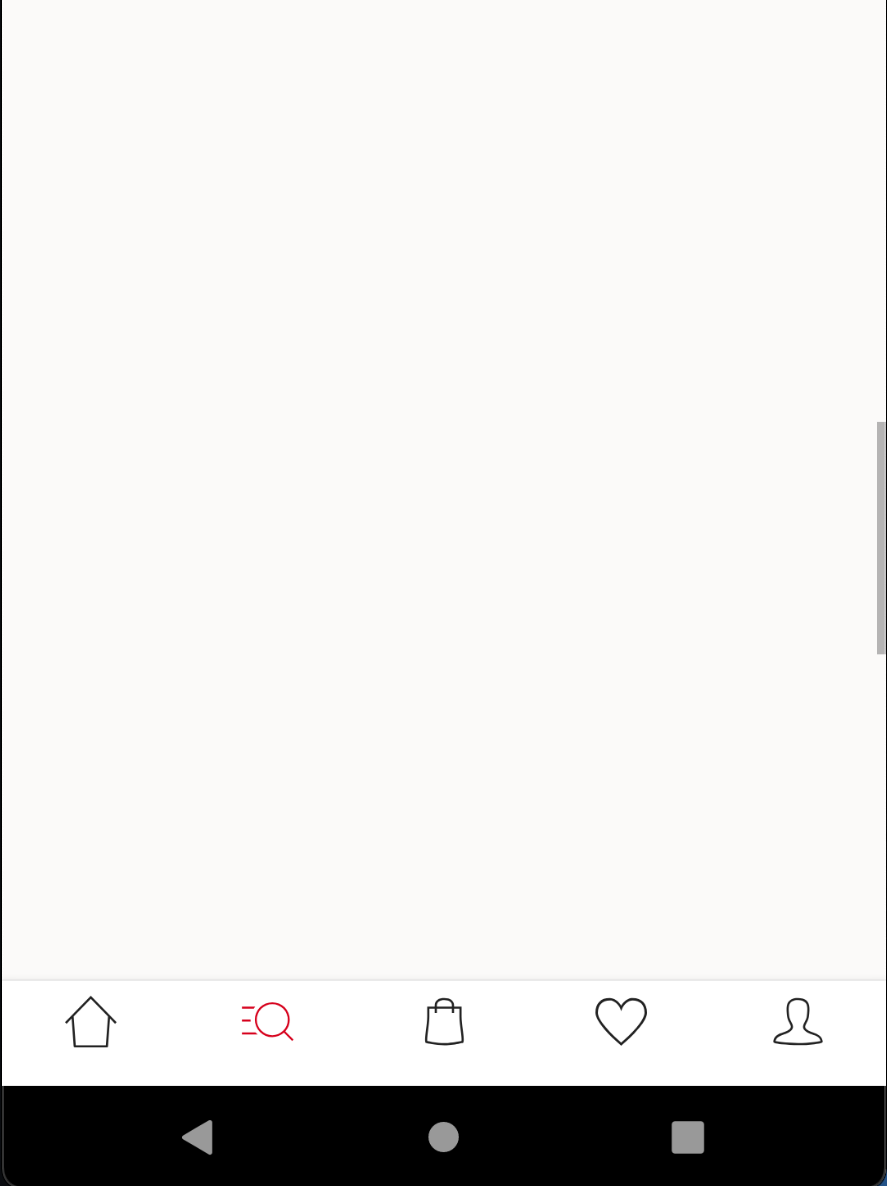This screenshot has width=887, height=1186.
Task: Return home using the bottom navigation bar
Action: [90, 1021]
